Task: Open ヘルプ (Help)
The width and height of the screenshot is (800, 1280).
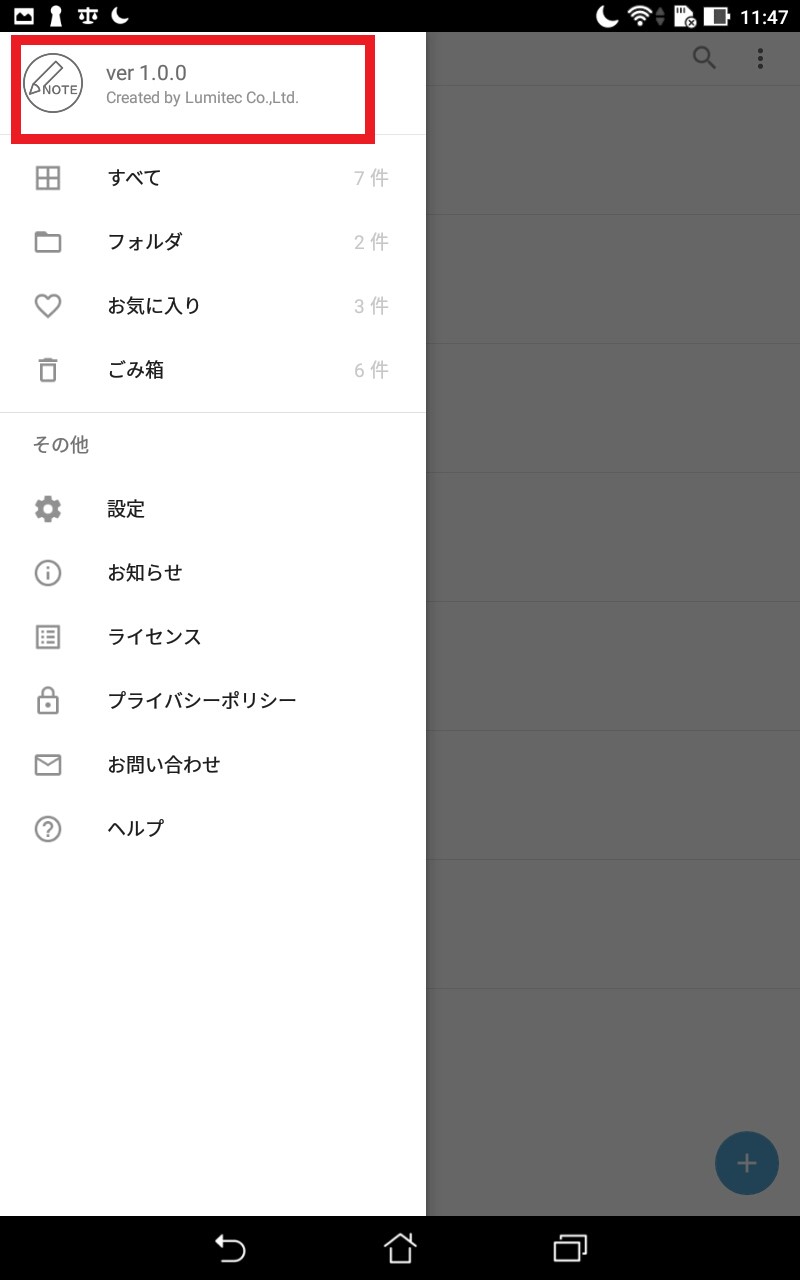Action: [213, 829]
